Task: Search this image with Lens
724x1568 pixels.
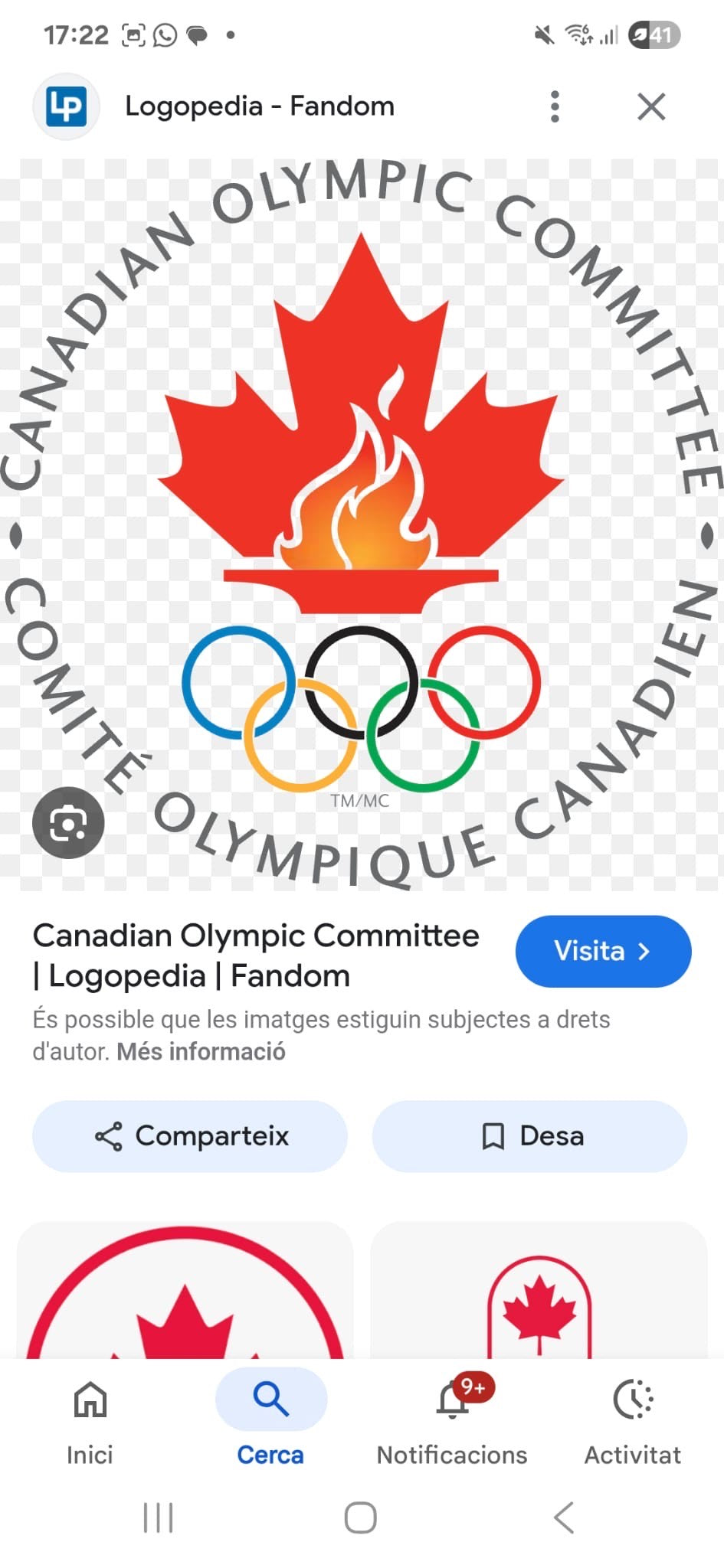Action: point(68,823)
